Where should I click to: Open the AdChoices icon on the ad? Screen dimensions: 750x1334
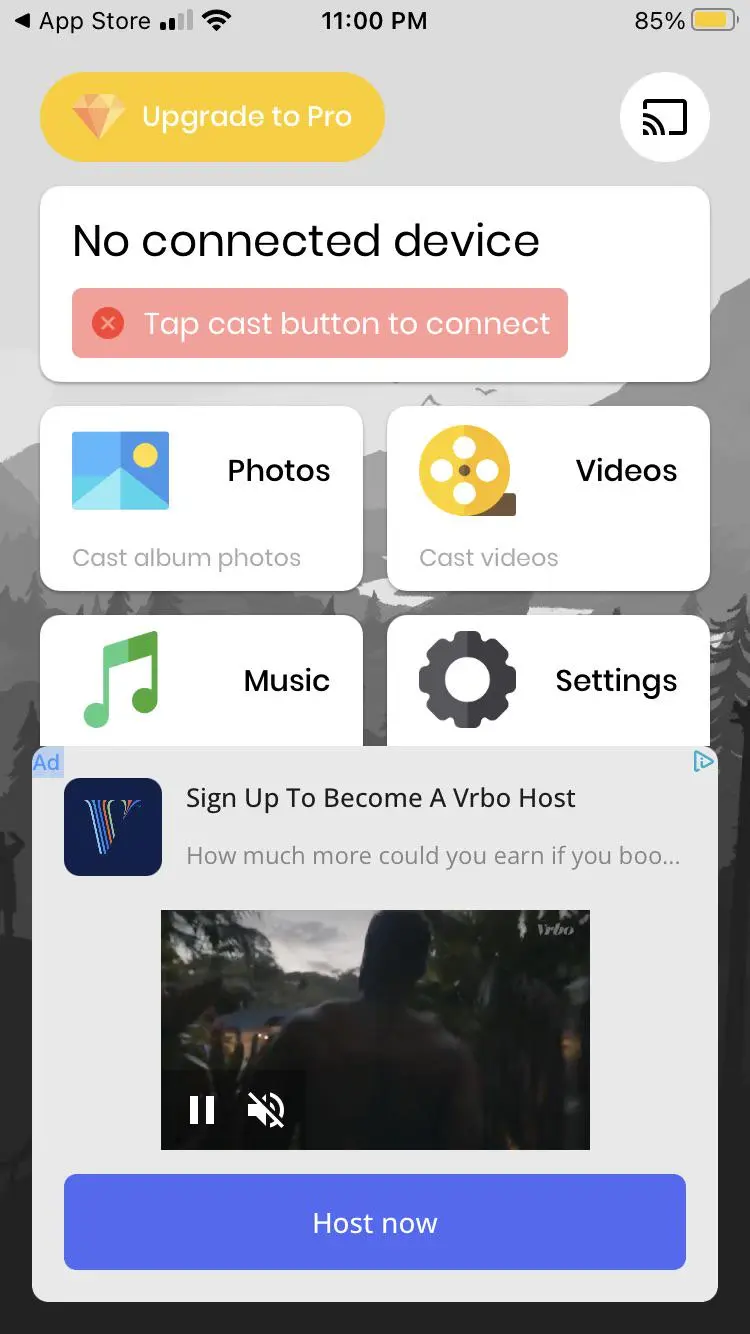tap(704, 761)
